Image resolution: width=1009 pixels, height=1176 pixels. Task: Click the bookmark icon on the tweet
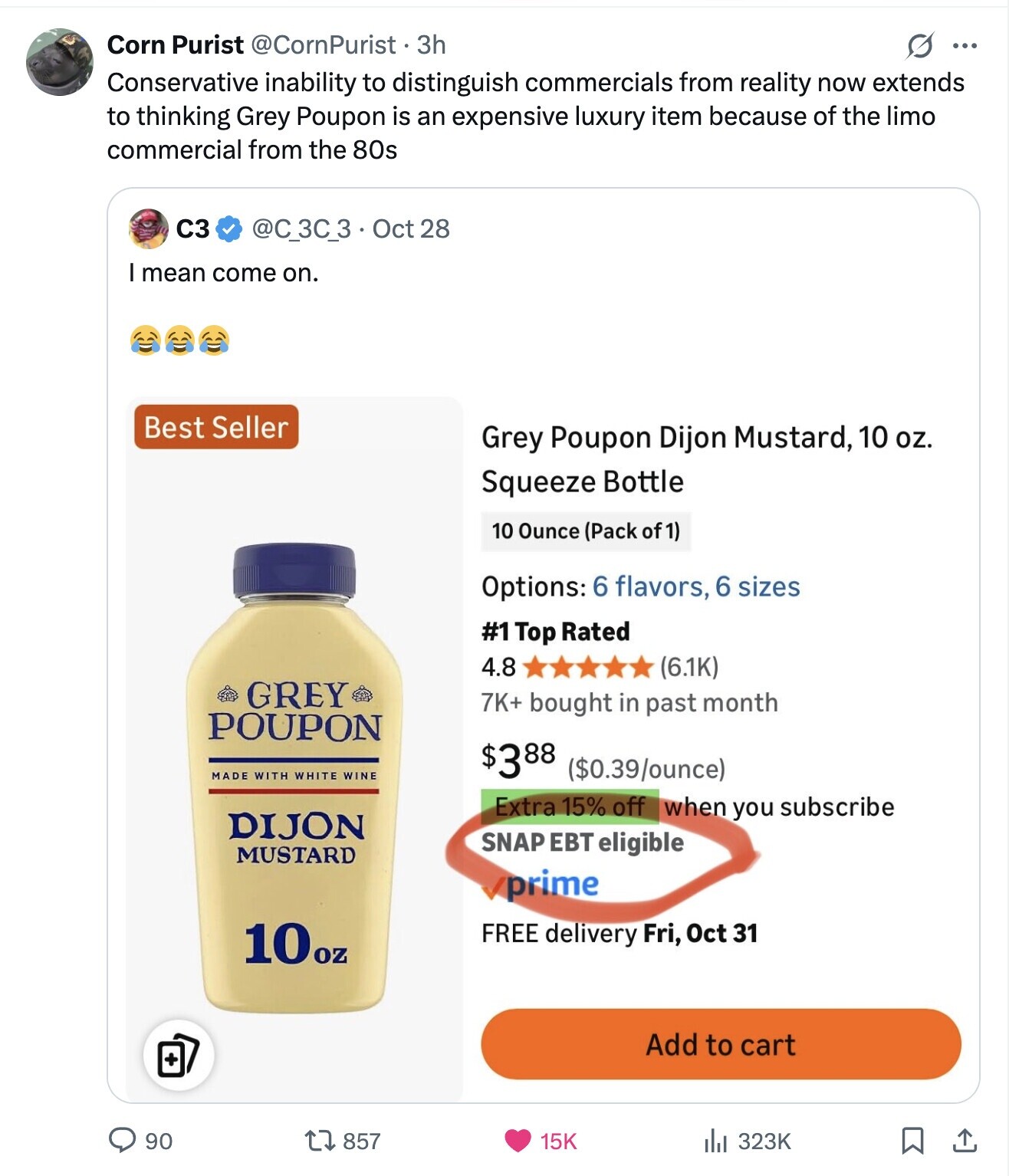click(912, 1142)
